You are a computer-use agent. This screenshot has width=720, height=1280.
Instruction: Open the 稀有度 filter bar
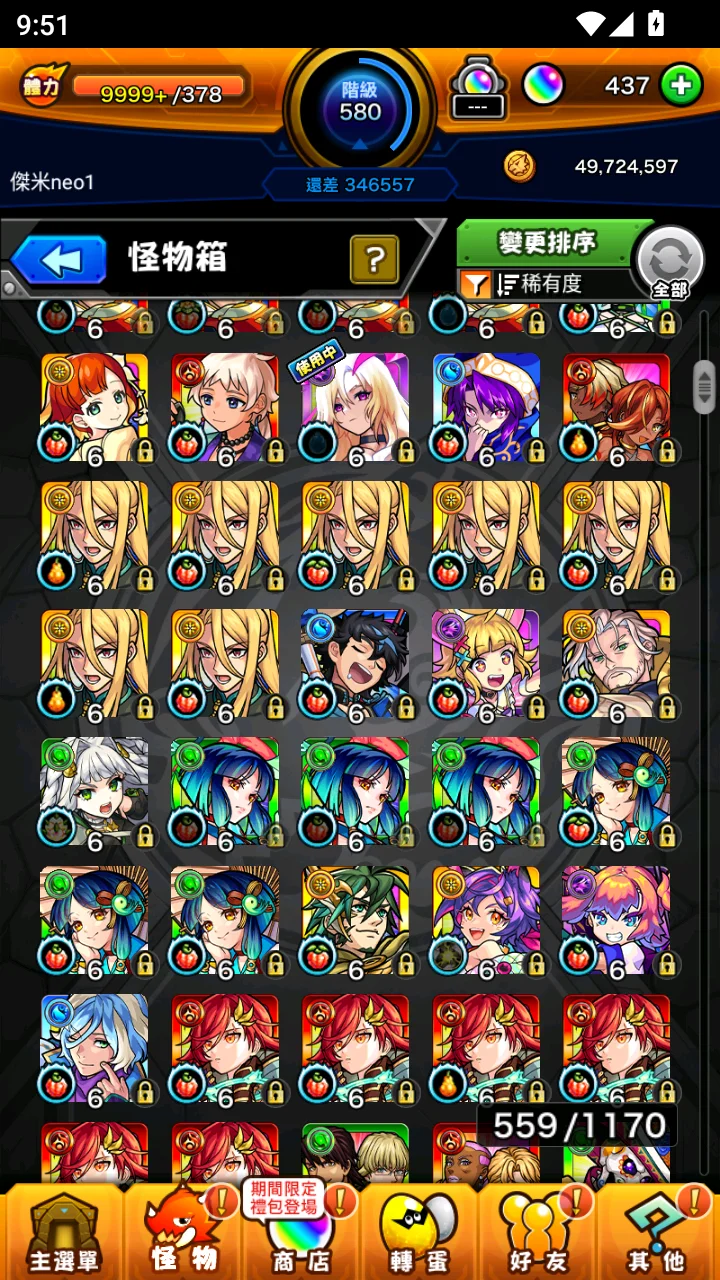click(x=547, y=284)
